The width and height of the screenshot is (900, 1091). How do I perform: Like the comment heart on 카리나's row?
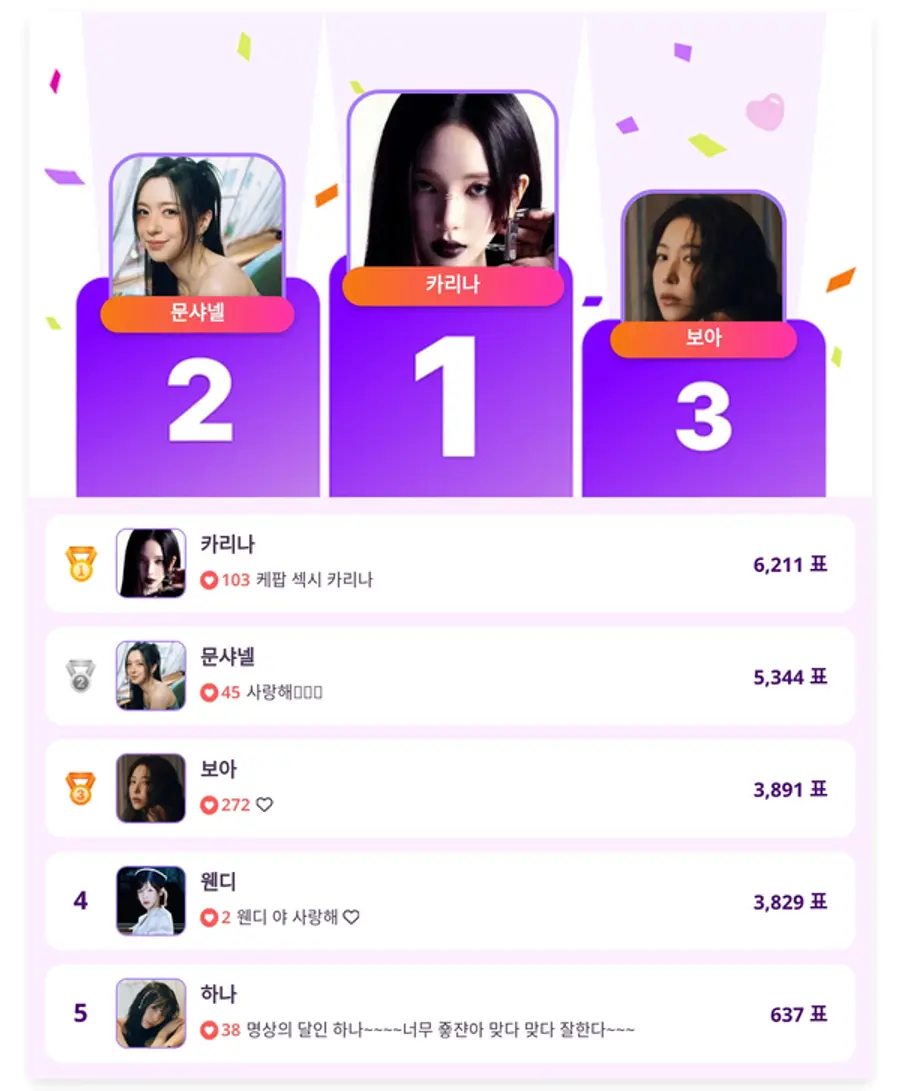208,580
